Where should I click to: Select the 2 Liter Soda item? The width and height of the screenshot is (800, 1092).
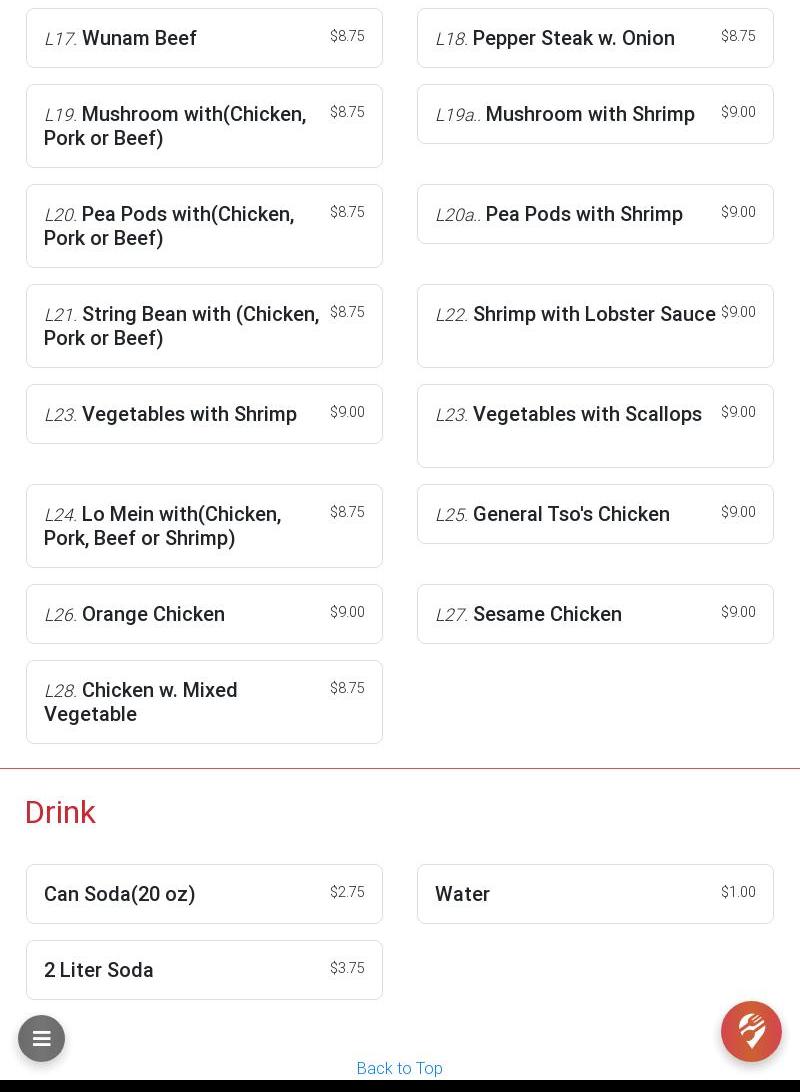[204, 970]
